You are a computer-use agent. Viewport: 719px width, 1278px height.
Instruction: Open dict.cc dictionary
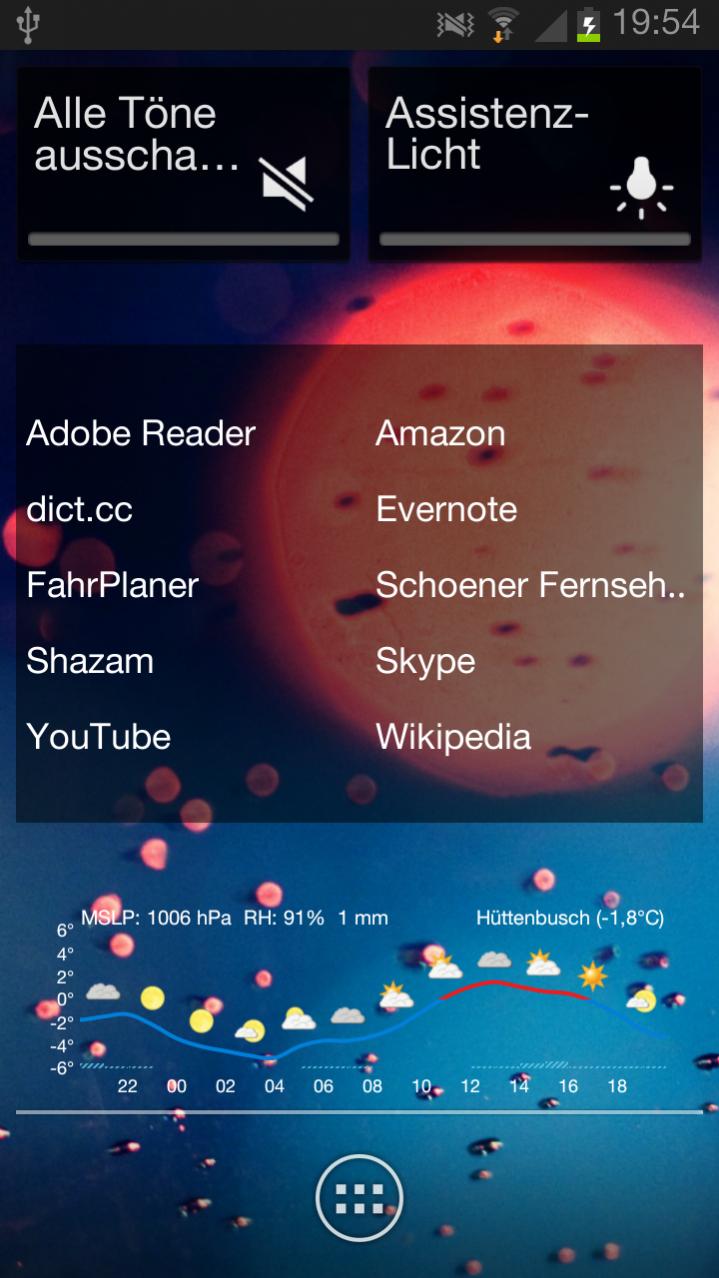pos(79,510)
